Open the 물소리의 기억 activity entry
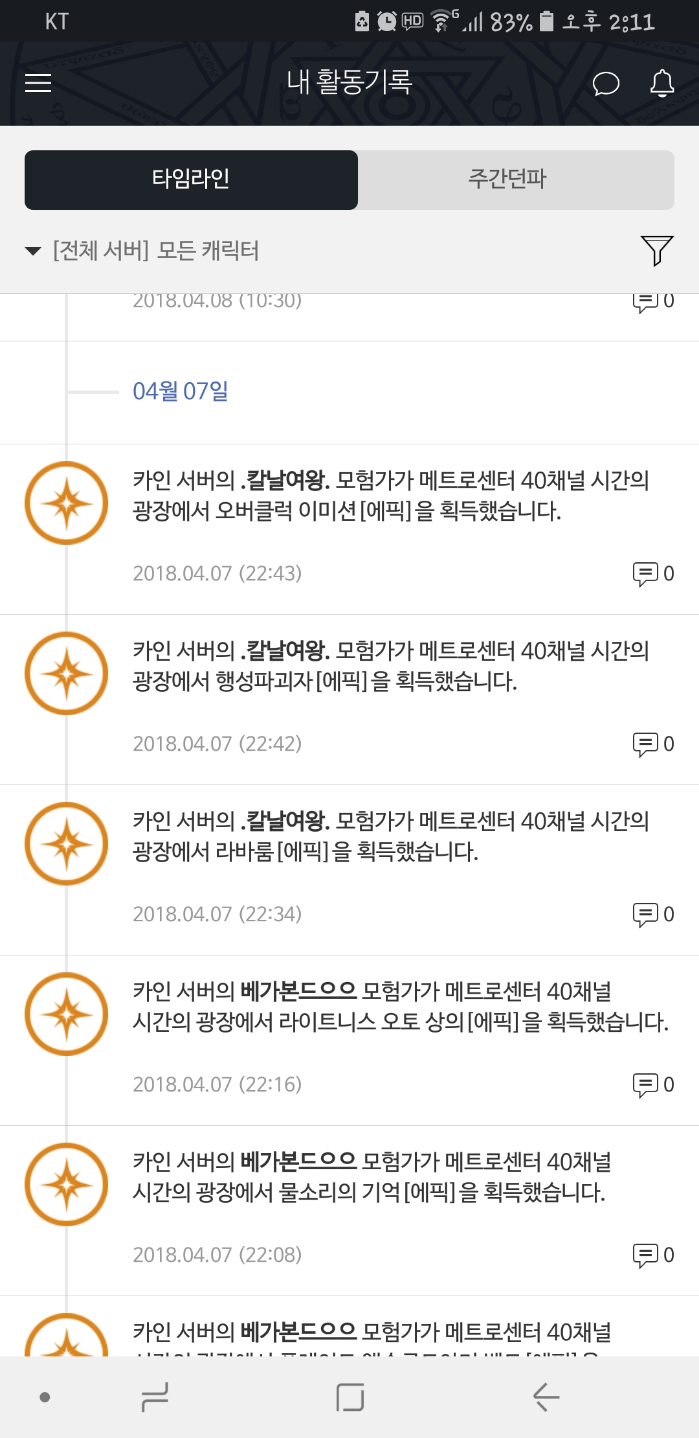699x1438 pixels. (x=390, y=1177)
